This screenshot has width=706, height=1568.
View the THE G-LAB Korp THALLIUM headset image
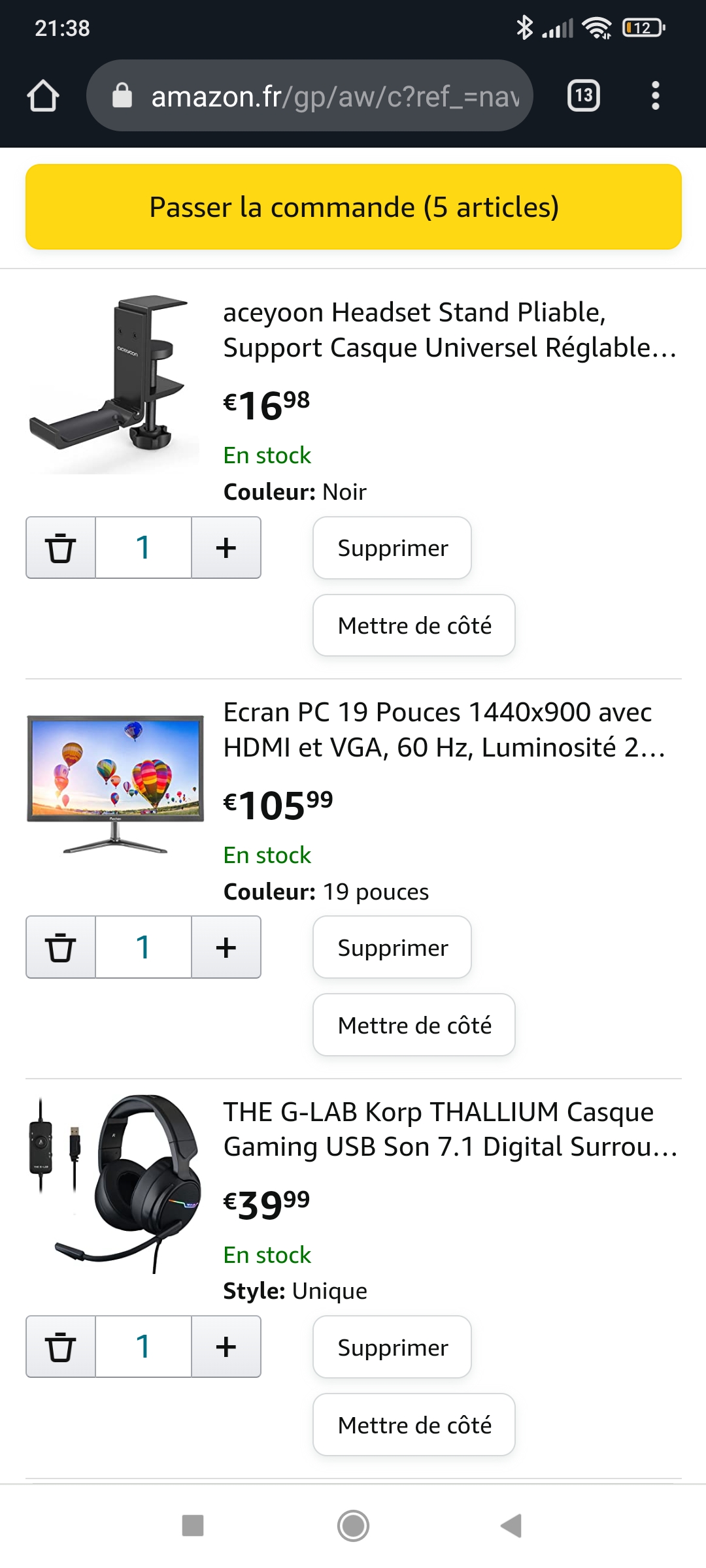[x=114, y=1183]
